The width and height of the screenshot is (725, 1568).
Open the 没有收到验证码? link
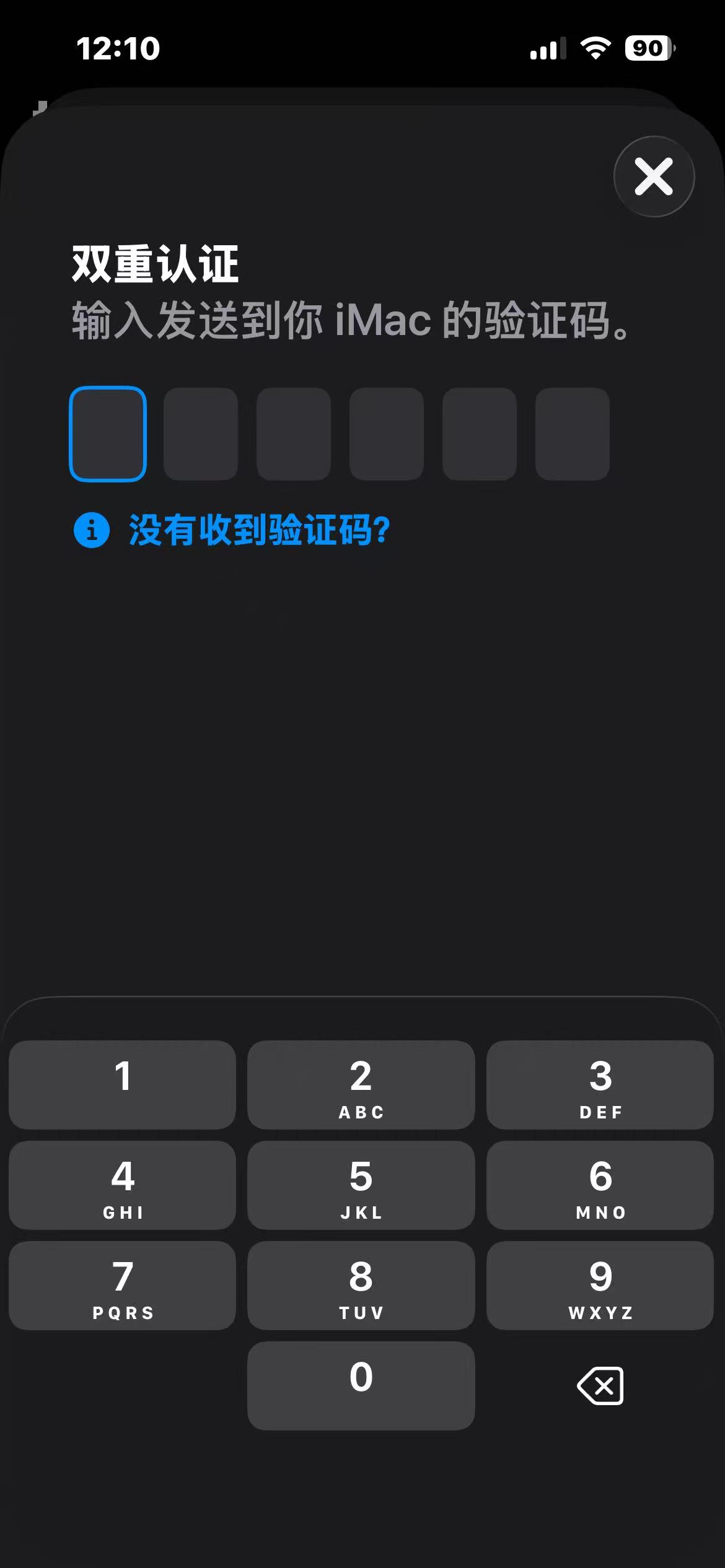point(260,530)
